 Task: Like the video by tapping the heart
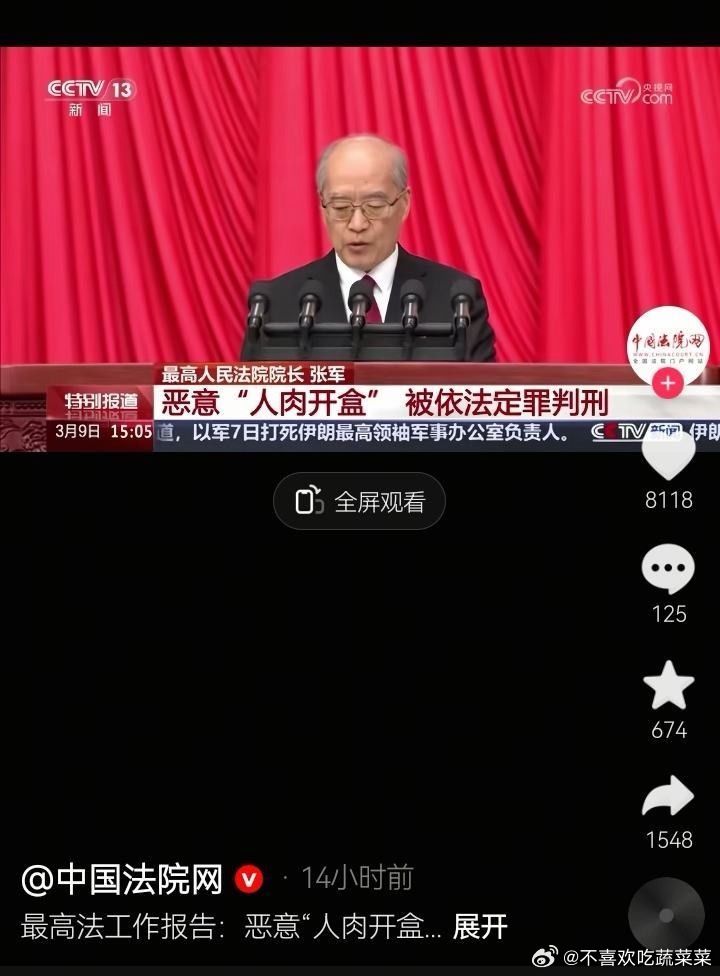[x=668, y=455]
